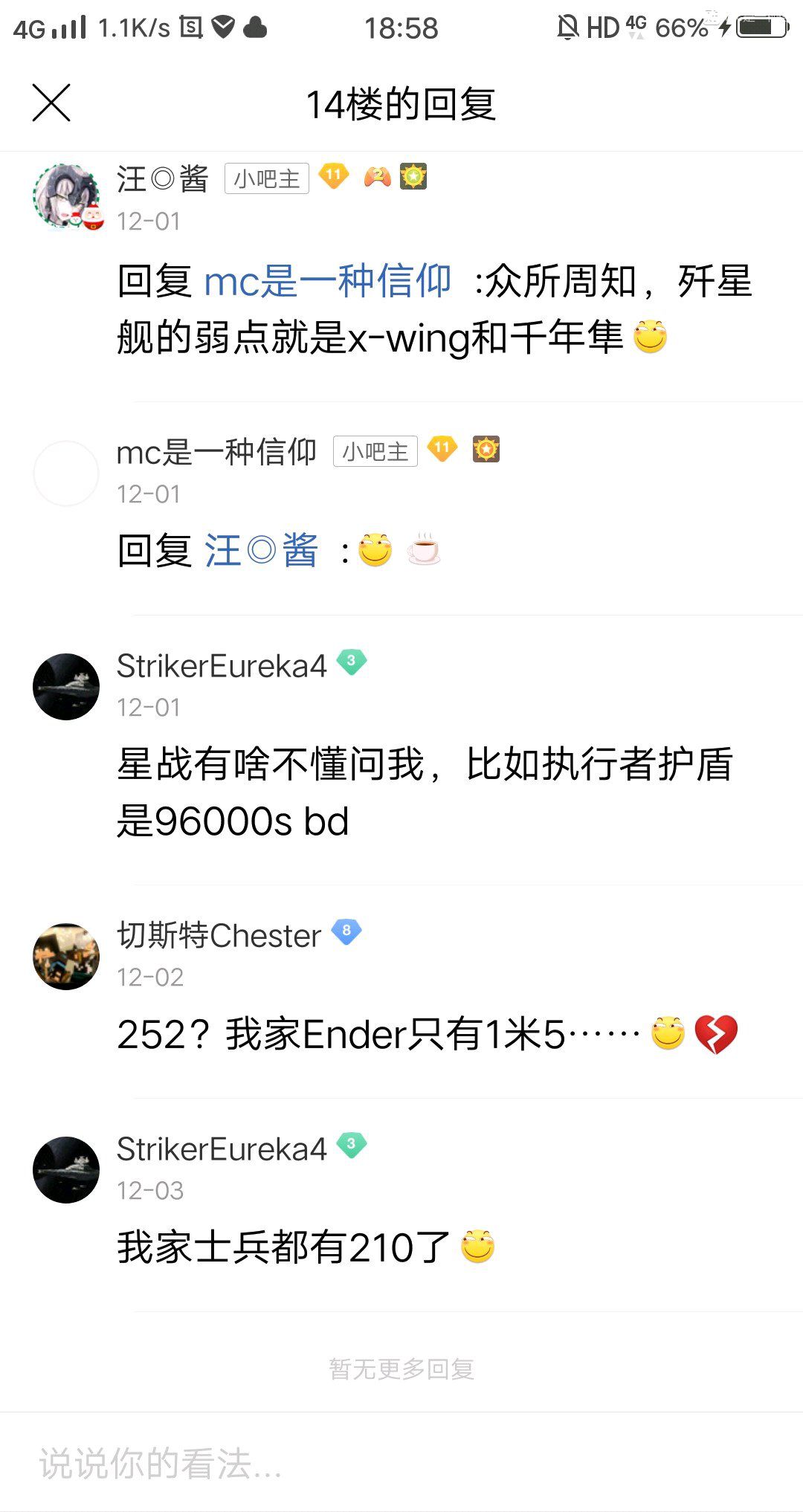Open the blue 汪◎酱 mention link
The image size is (803, 1512).
pos(261,552)
